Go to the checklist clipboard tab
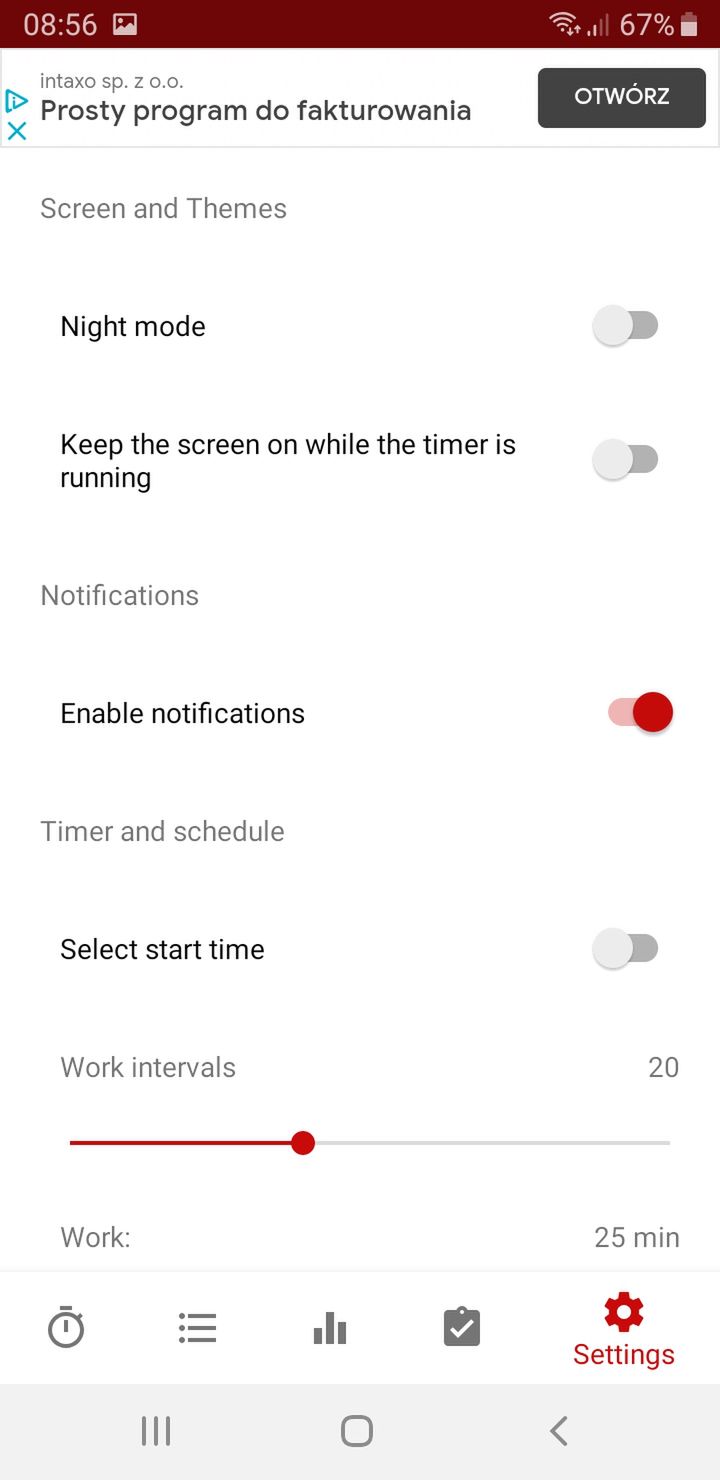 pos(461,1328)
